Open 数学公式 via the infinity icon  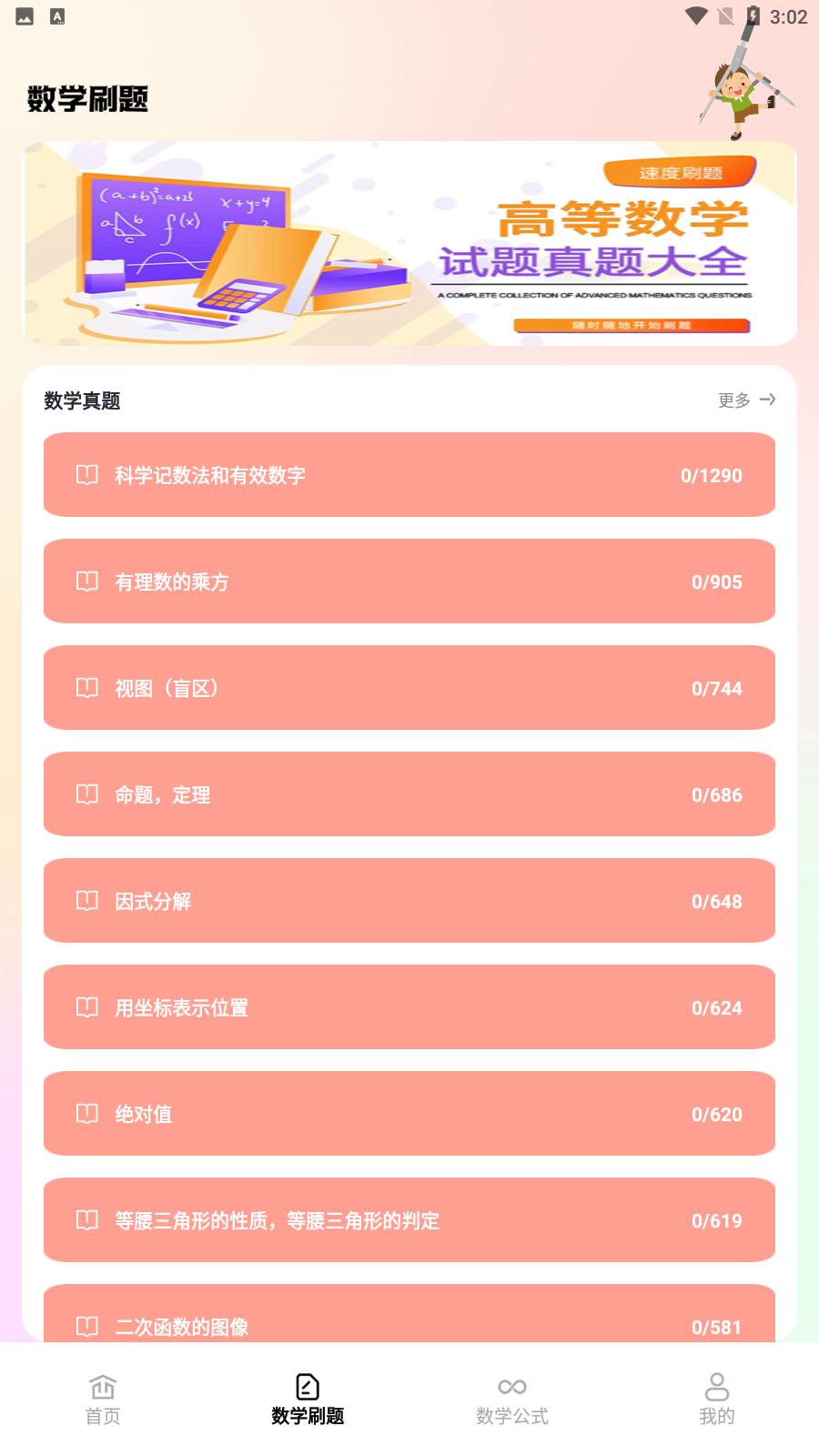click(511, 1386)
